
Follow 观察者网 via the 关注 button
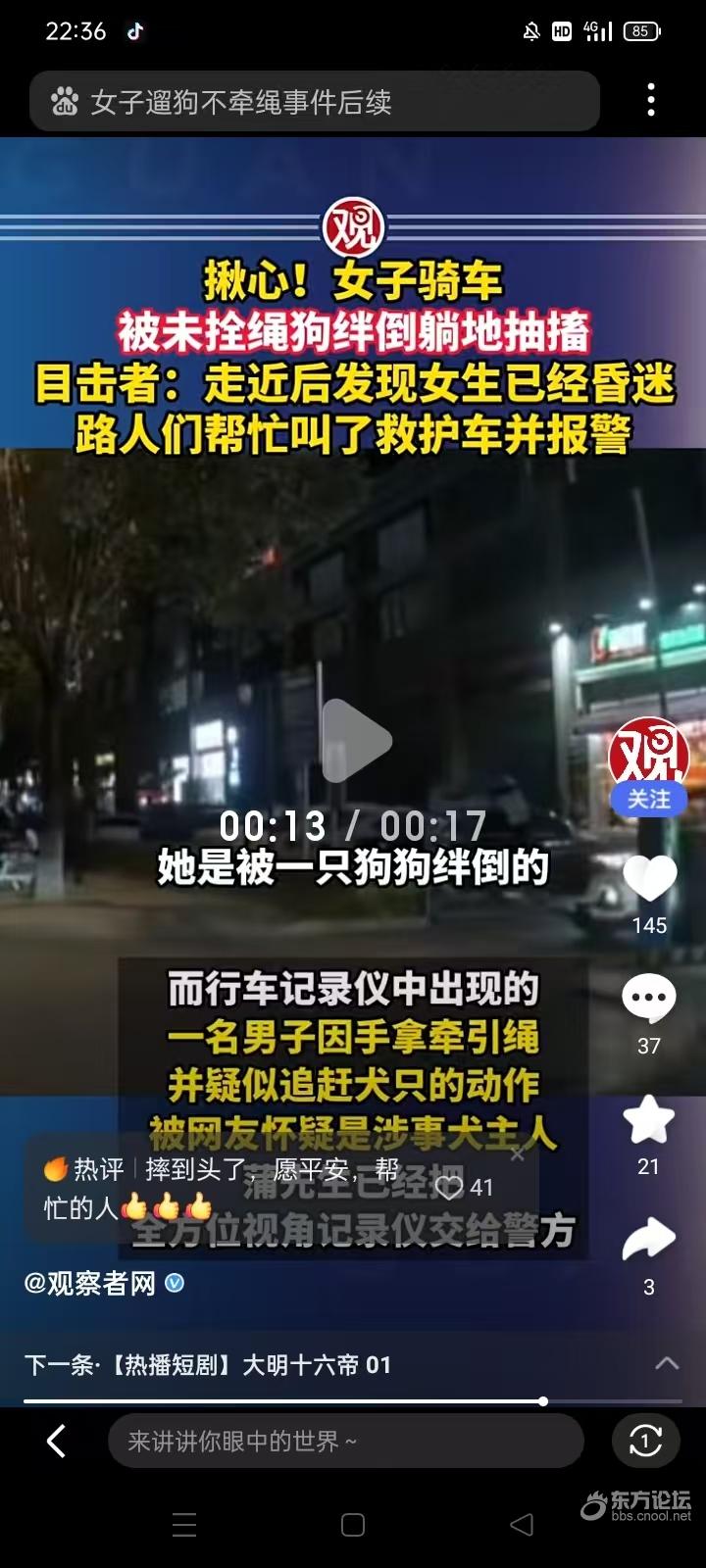pyautogui.click(x=648, y=800)
